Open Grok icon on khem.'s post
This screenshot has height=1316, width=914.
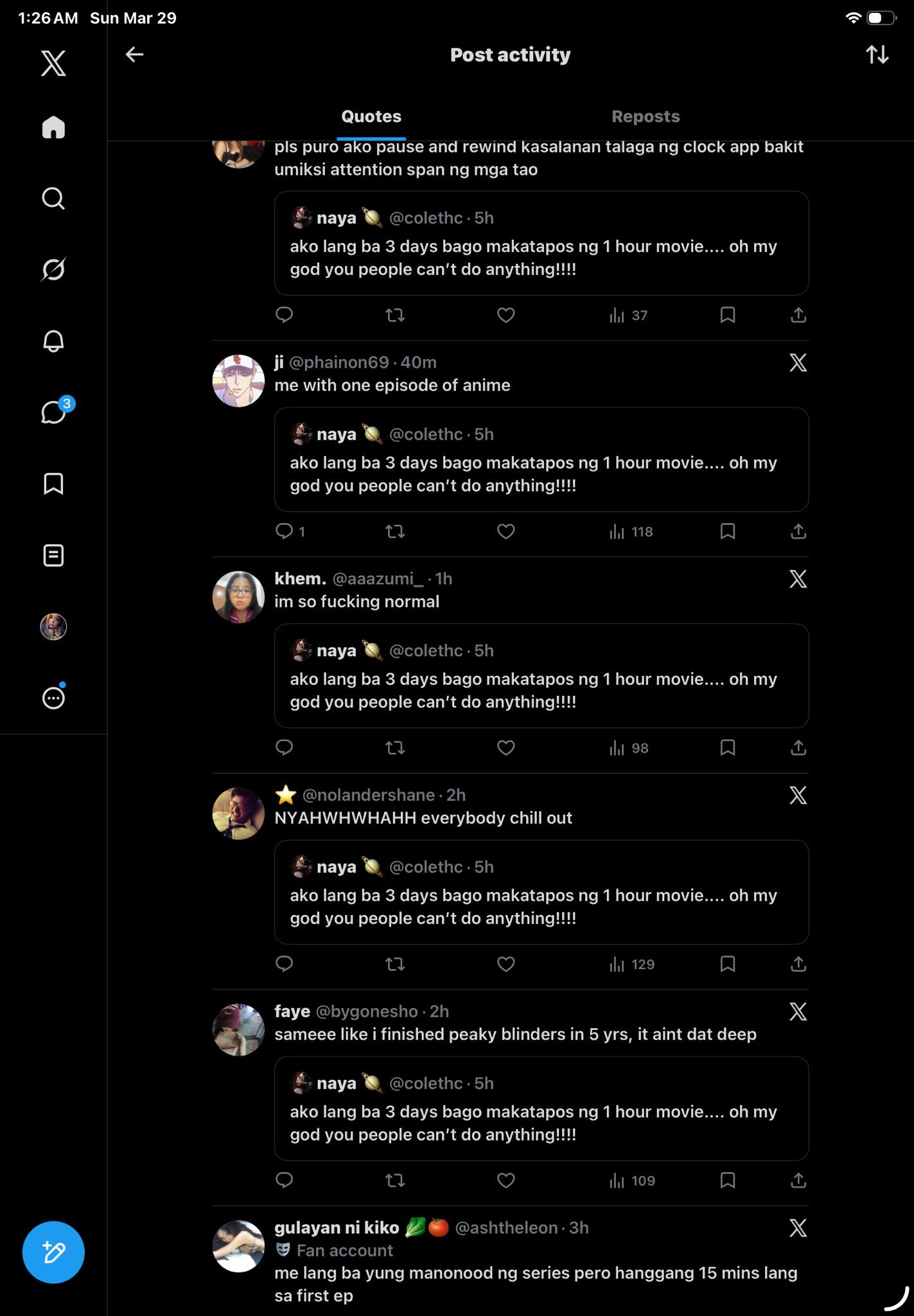798,579
